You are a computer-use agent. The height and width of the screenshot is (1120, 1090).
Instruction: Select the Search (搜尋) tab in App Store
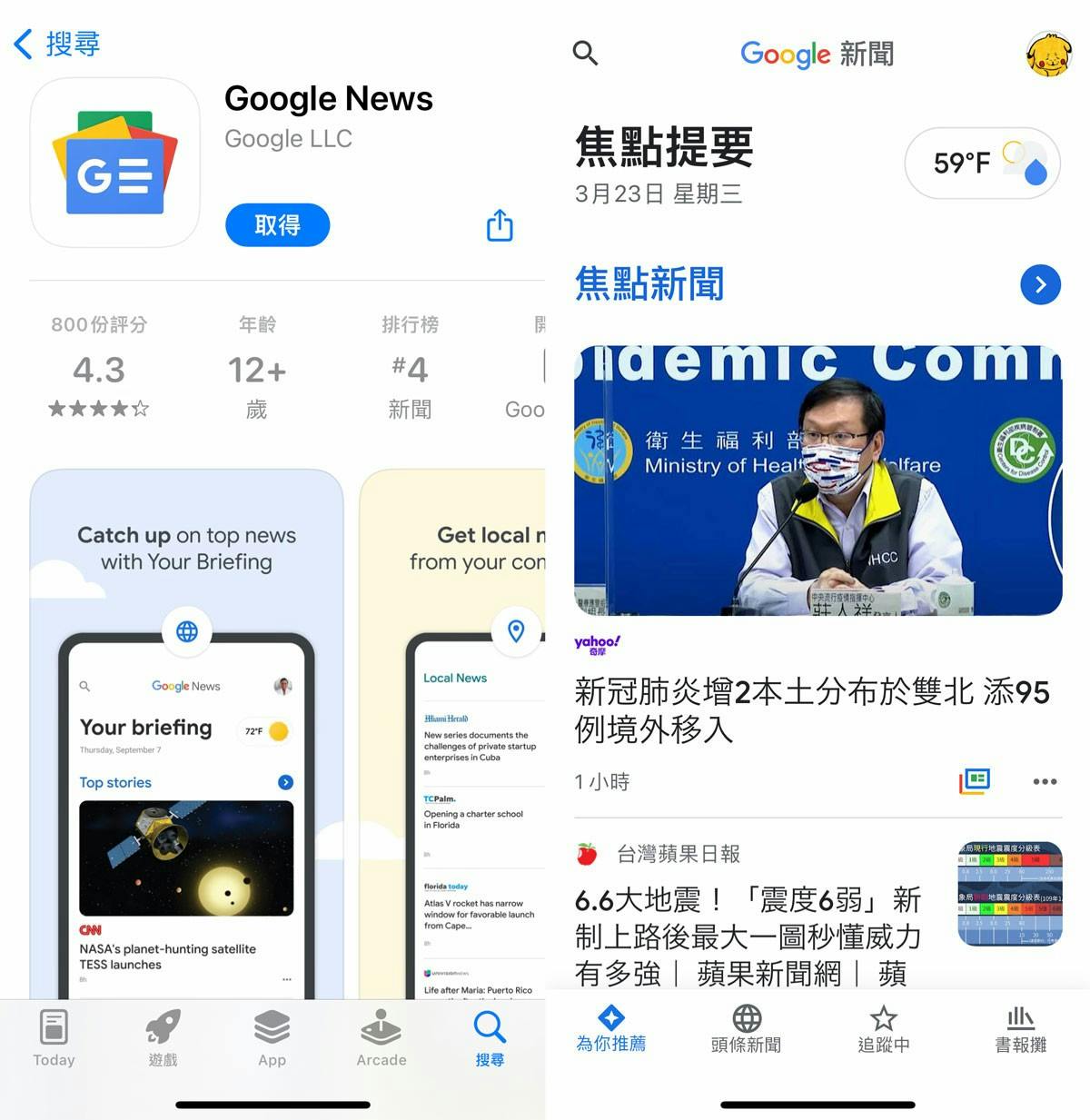(490, 1037)
